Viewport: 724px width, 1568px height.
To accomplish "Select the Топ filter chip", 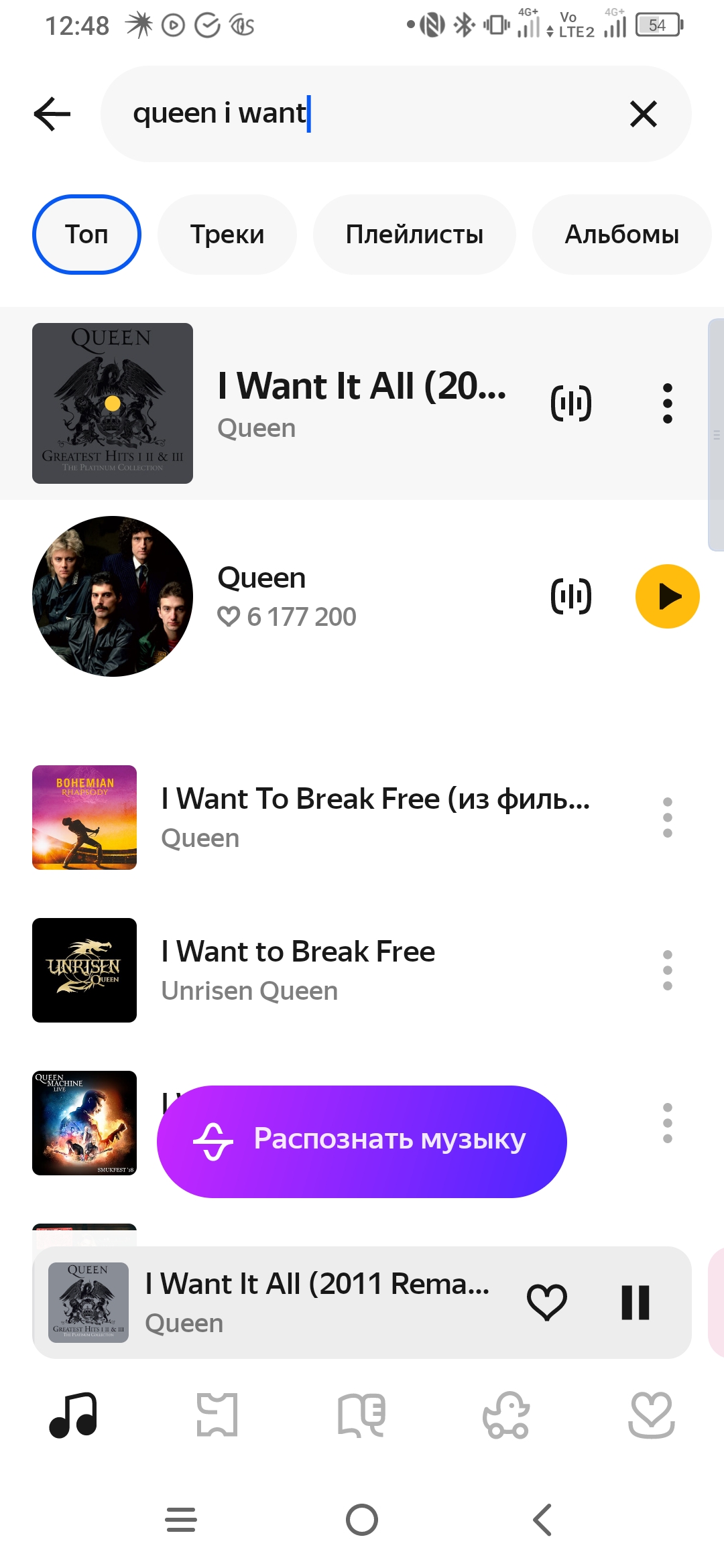I will pos(86,235).
